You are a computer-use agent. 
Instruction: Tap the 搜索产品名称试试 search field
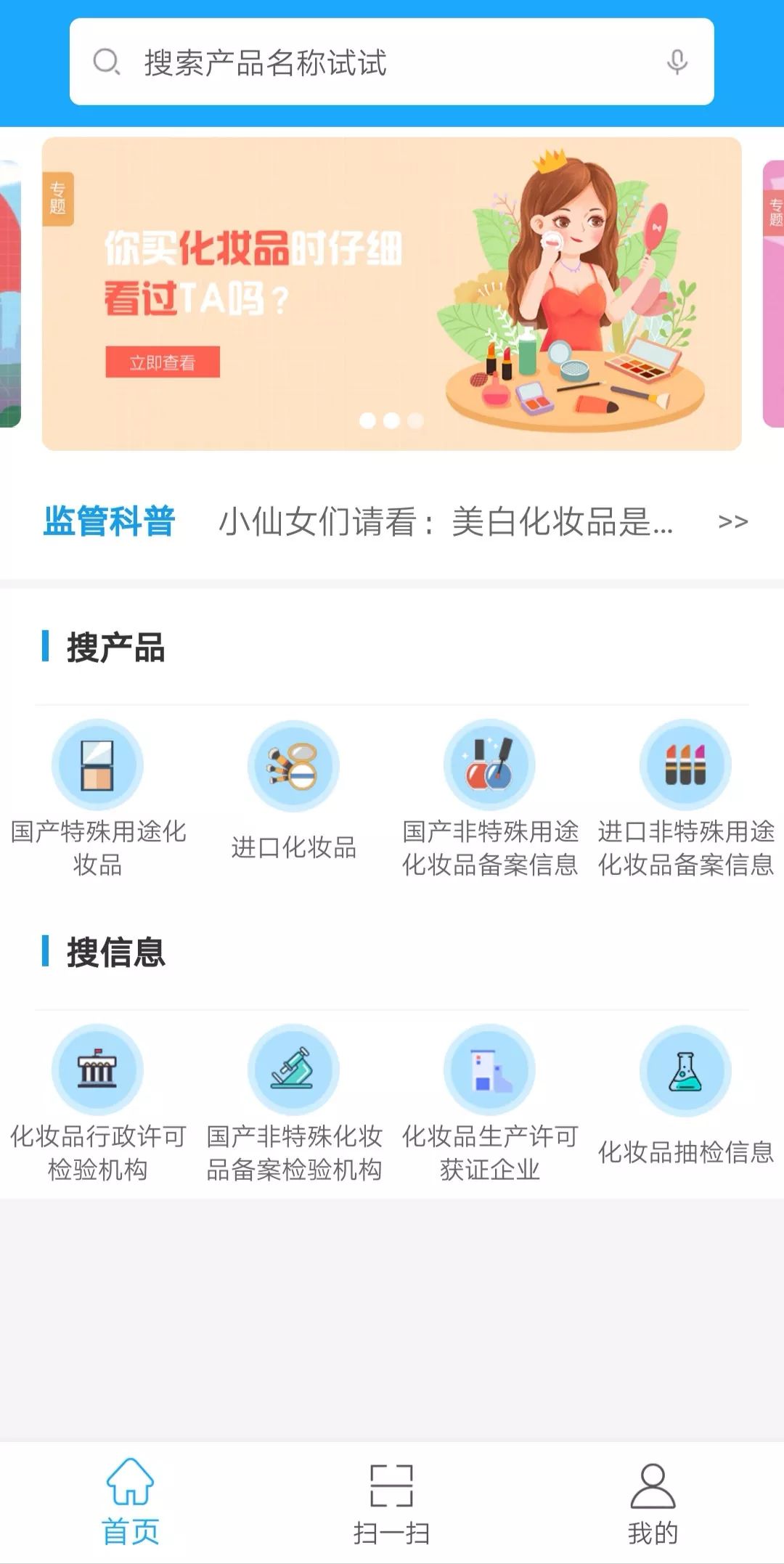392,62
